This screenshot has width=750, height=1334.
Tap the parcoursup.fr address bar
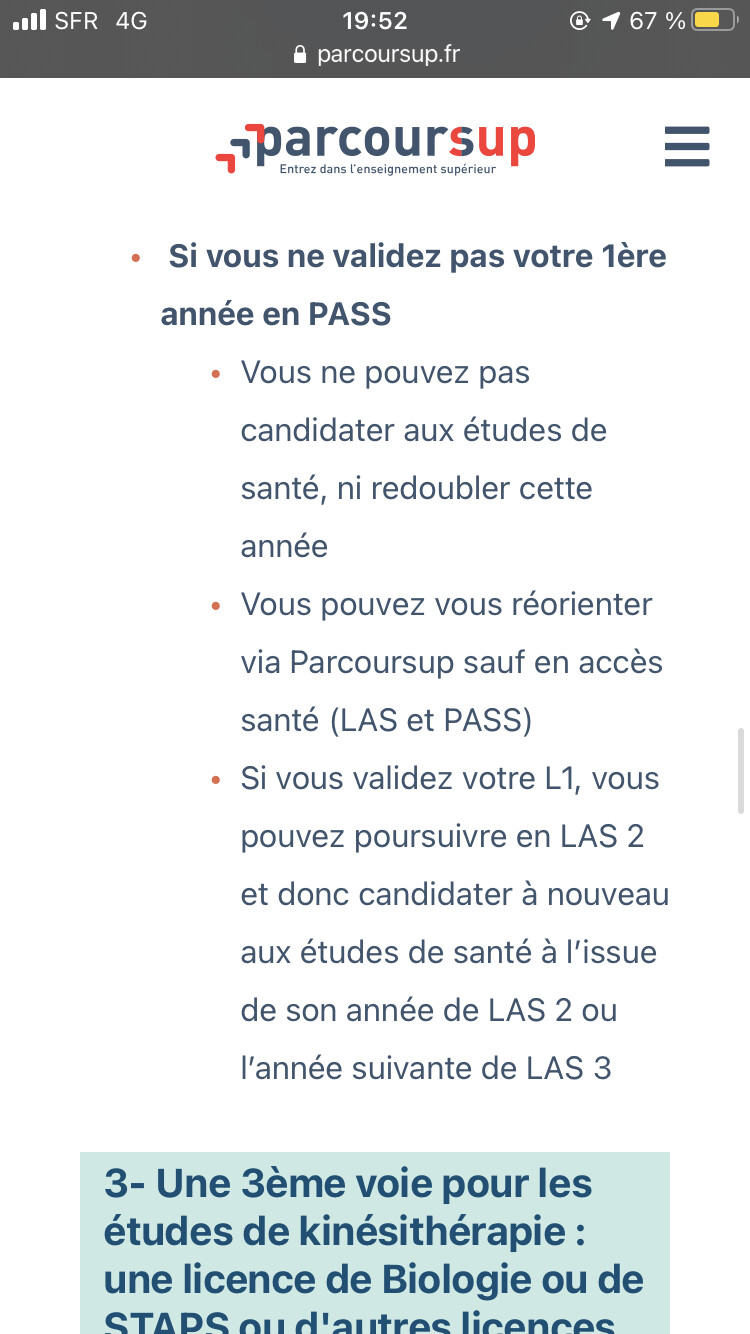click(x=375, y=54)
